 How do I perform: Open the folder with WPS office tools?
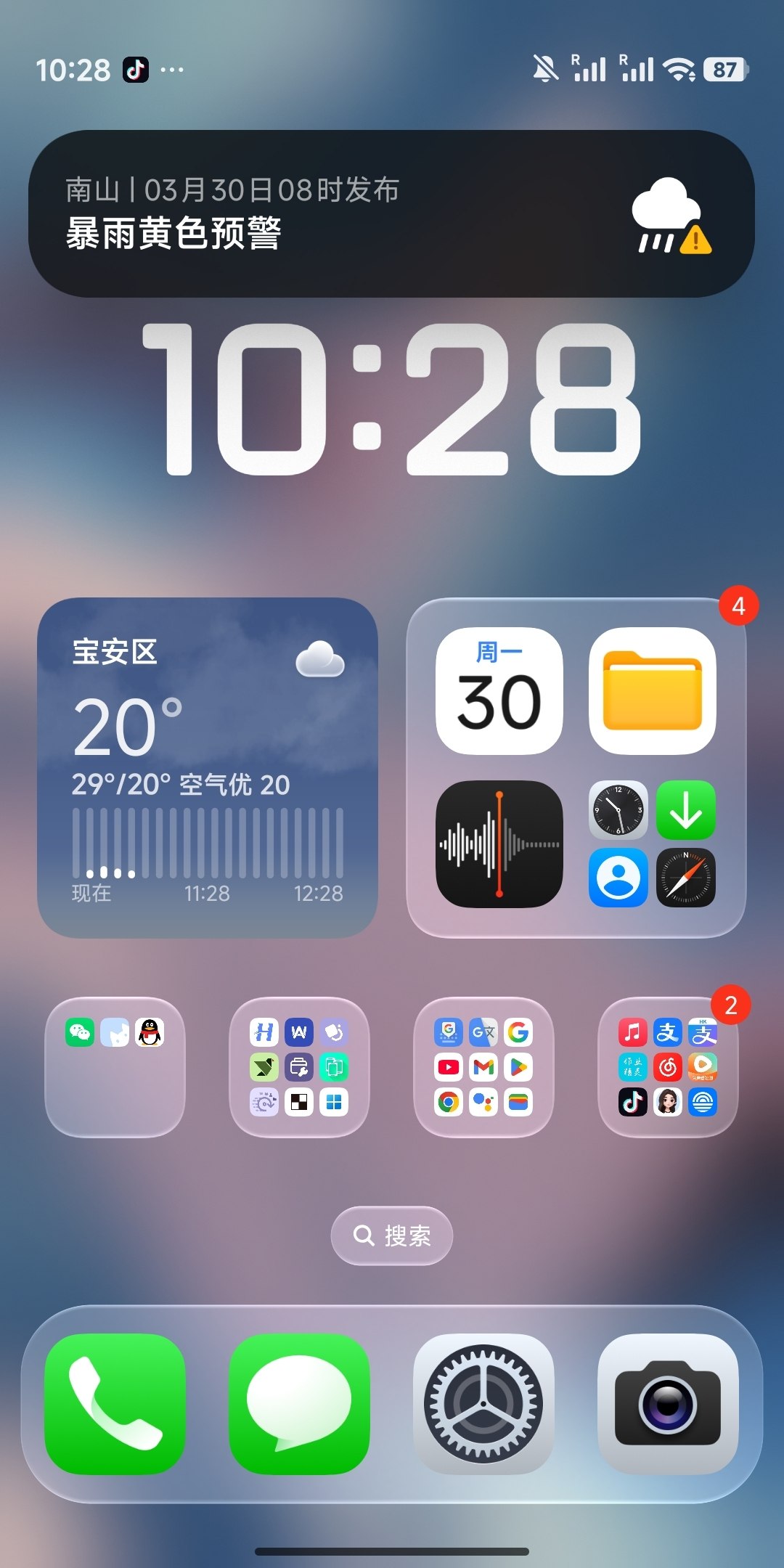tap(299, 1067)
